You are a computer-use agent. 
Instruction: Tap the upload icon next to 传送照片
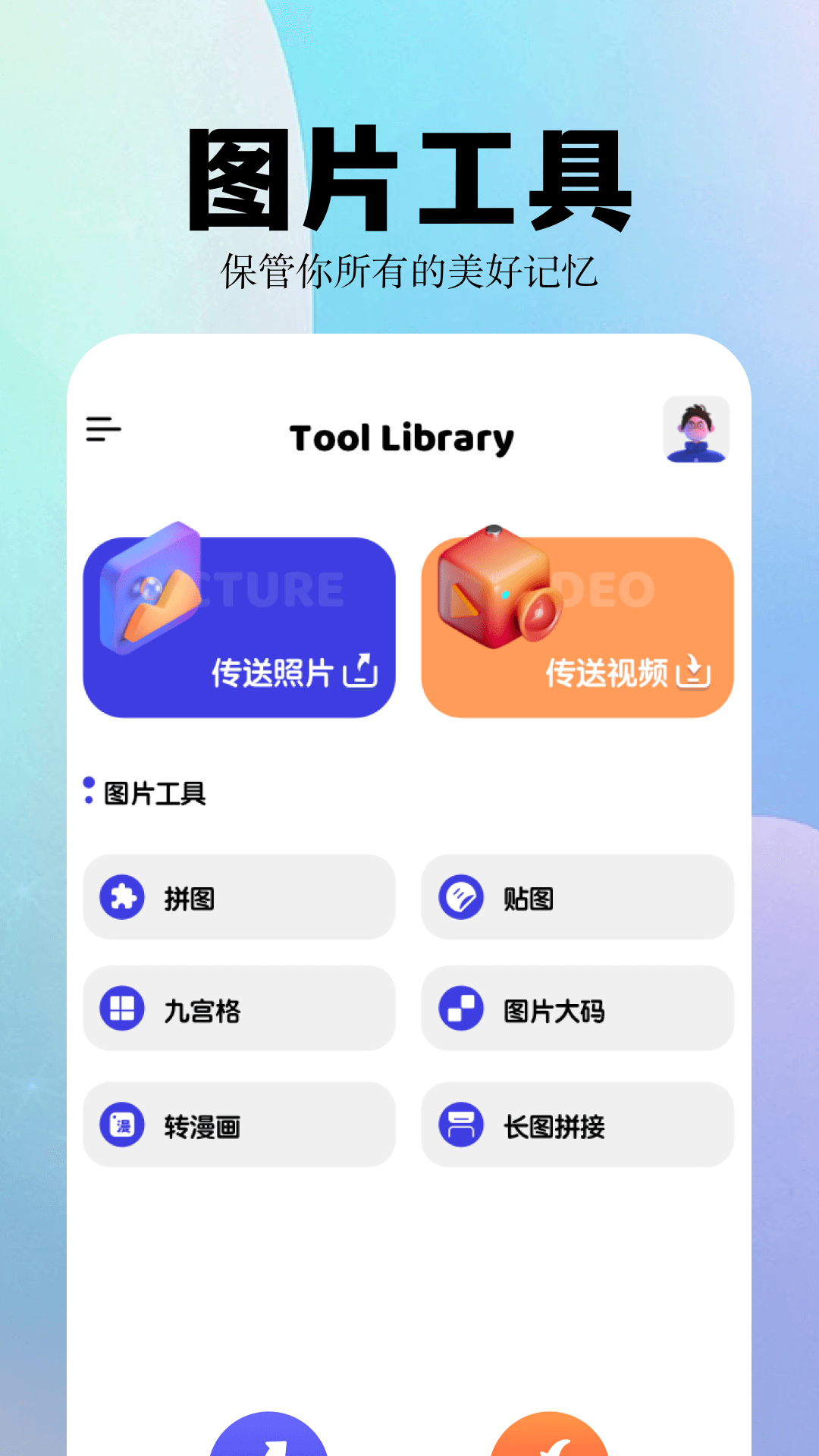pyautogui.click(x=362, y=672)
